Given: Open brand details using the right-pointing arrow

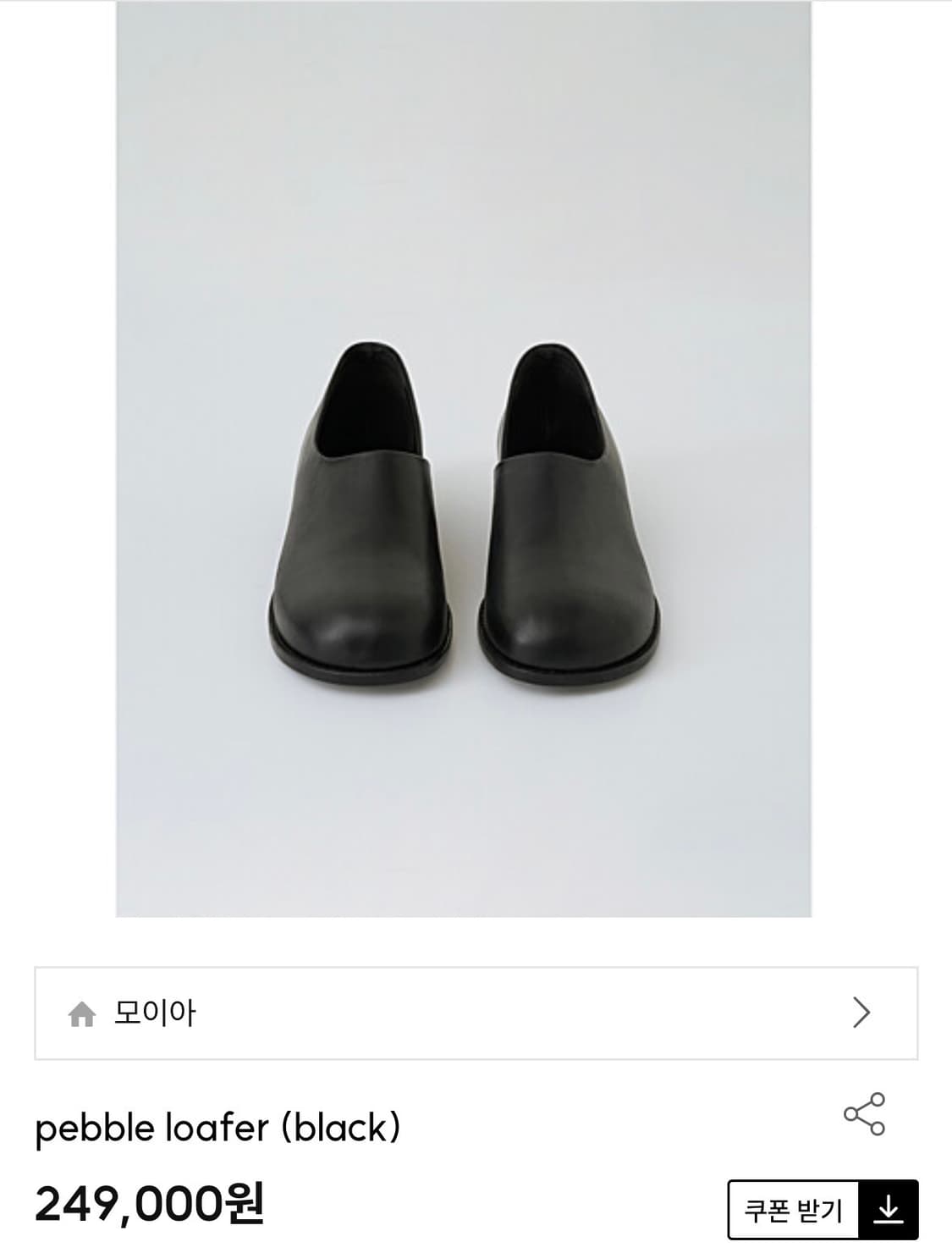Looking at the screenshot, I should point(861,1012).
